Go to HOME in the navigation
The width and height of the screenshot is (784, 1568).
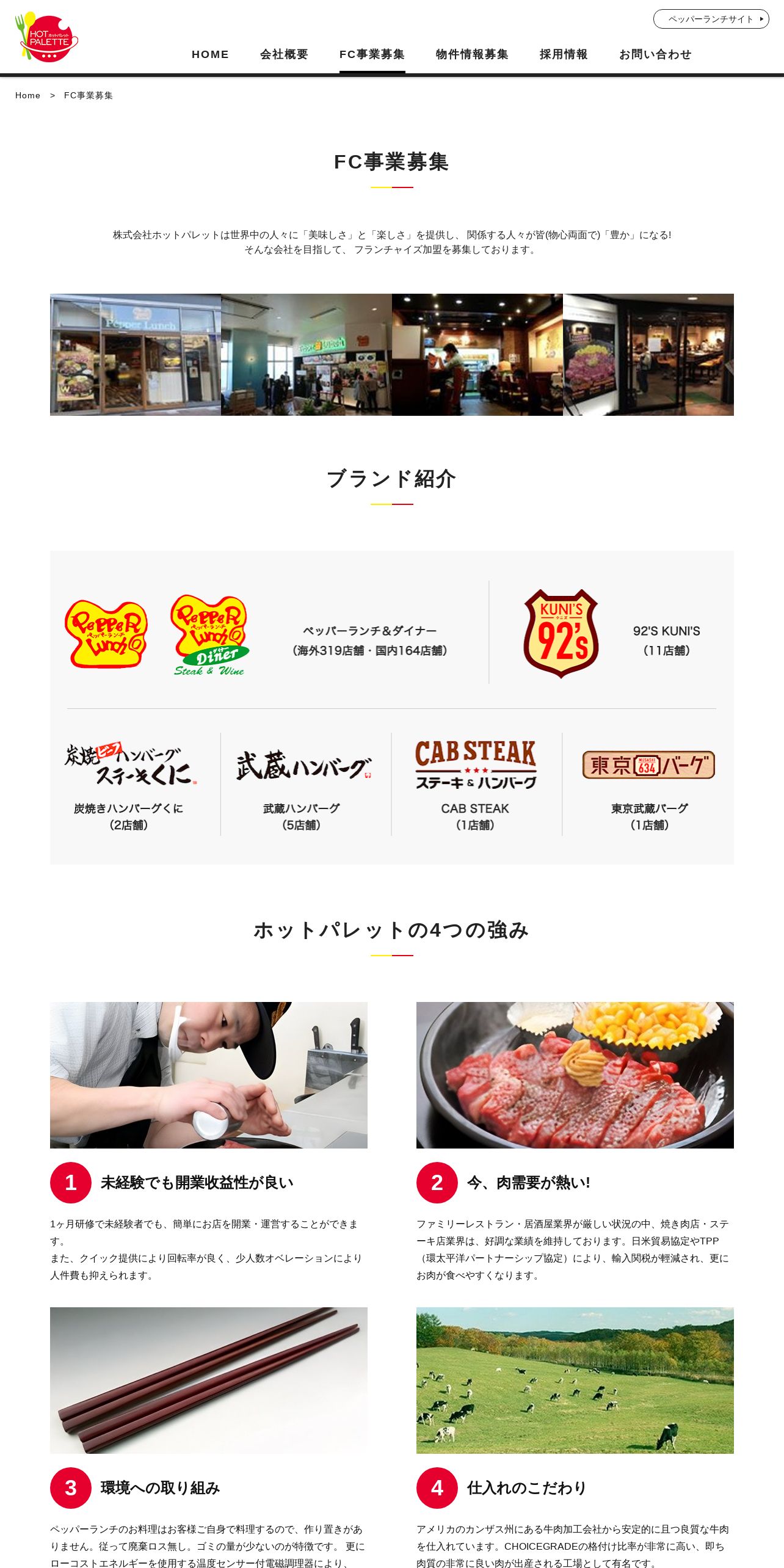[x=210, y=54]
